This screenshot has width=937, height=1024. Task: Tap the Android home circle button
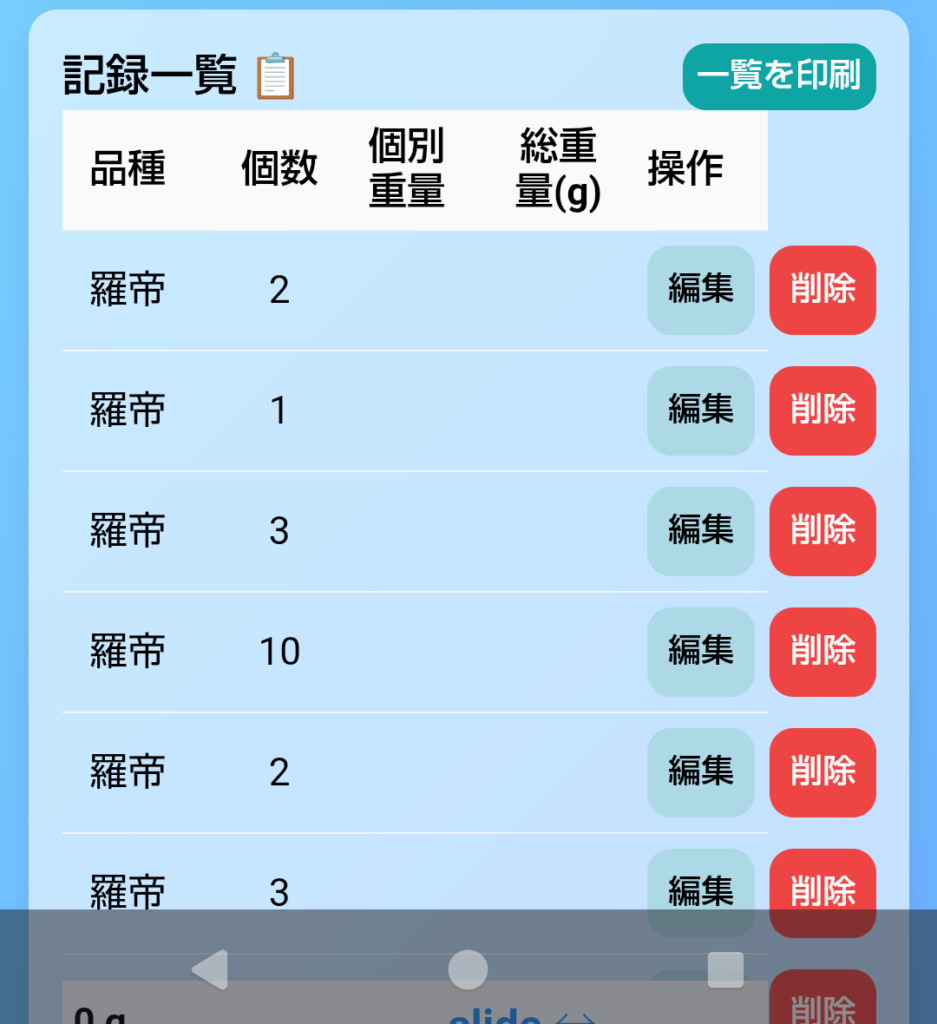coord(468,969)
